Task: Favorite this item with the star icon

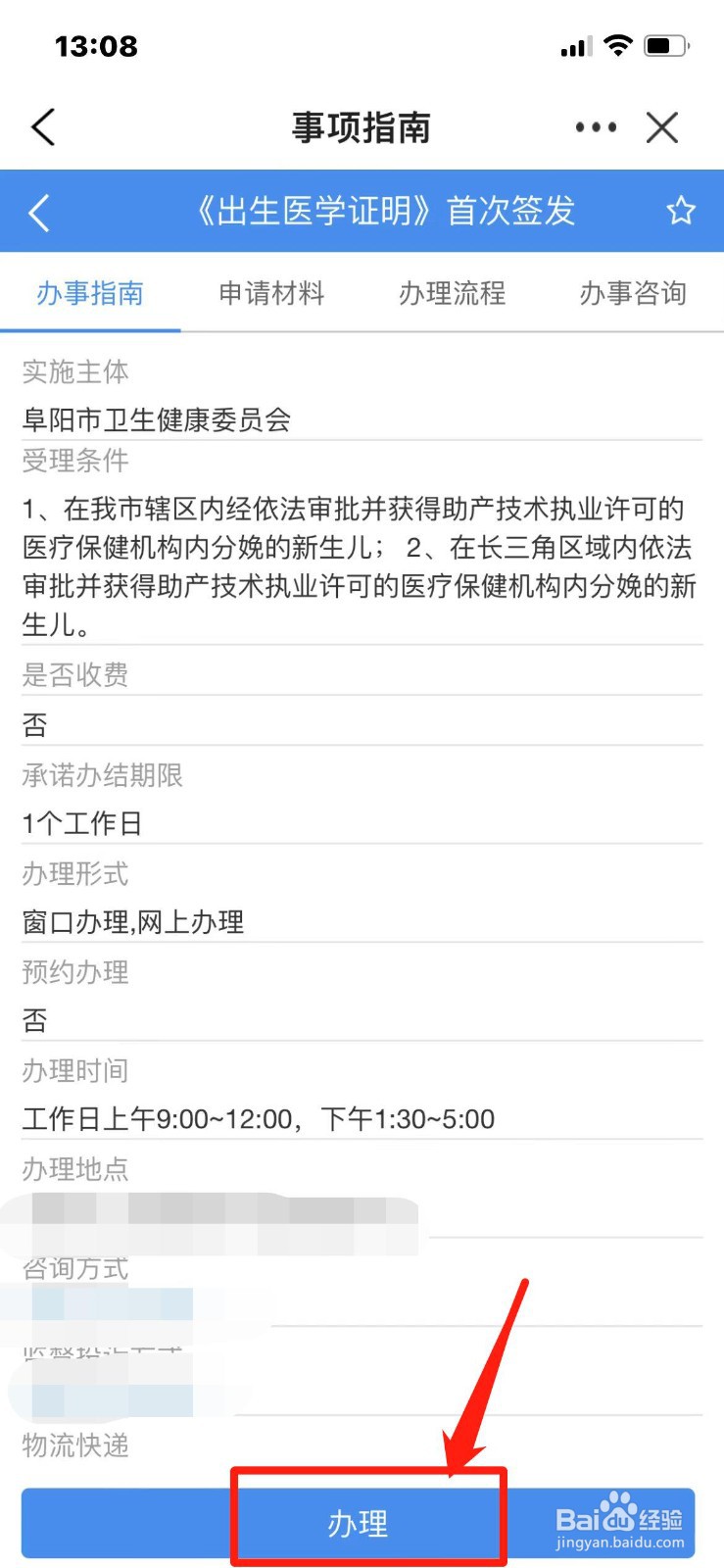Action: click(681, 211)
